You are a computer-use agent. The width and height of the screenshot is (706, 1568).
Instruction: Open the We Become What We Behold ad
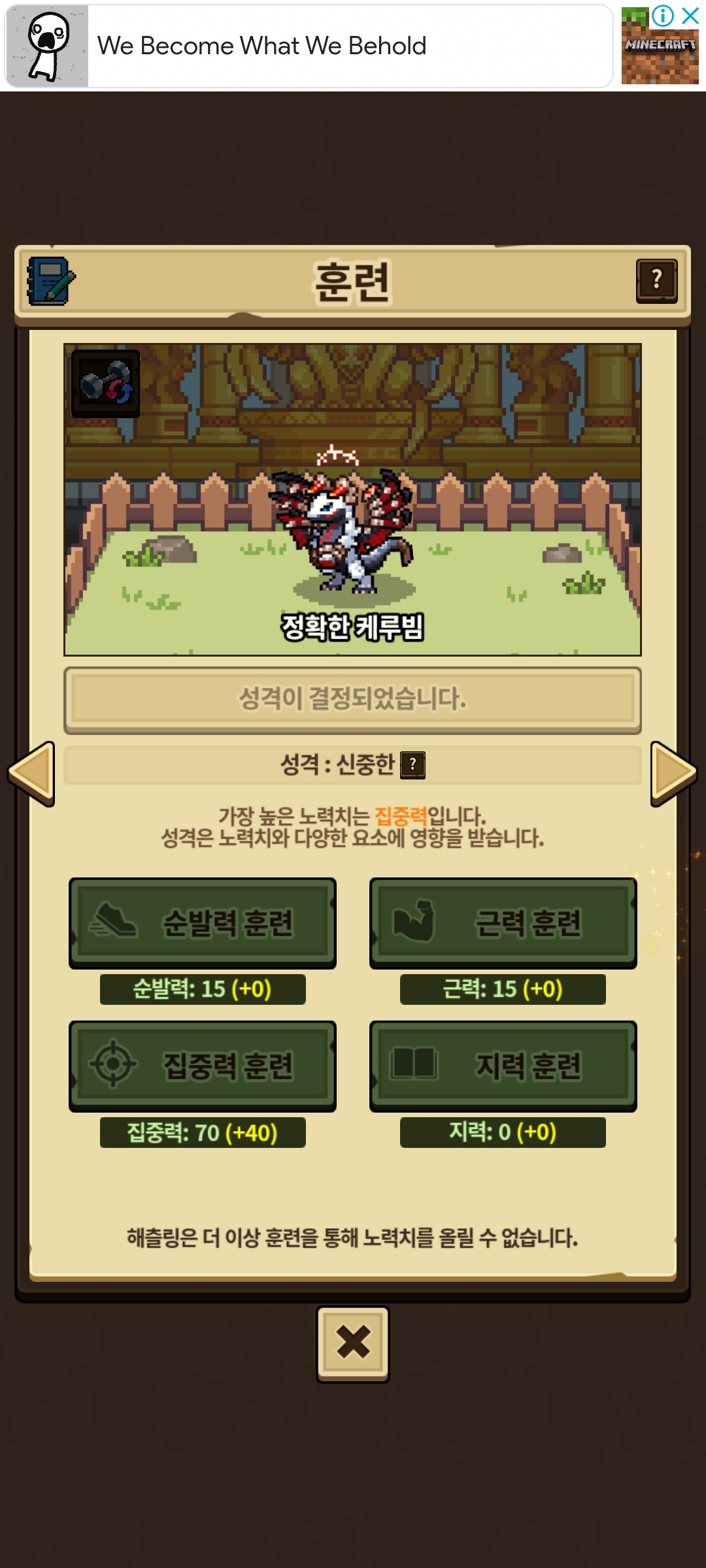pyautogui.click(x=309, y=46)
